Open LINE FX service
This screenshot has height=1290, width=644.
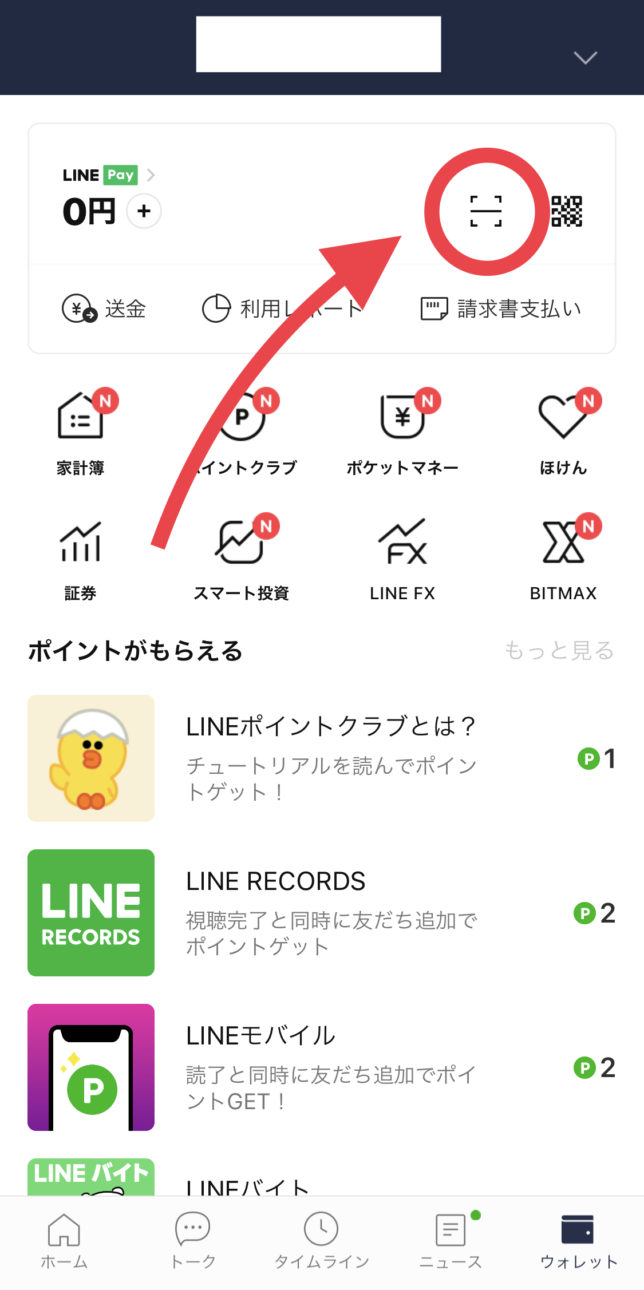(402, 558)
